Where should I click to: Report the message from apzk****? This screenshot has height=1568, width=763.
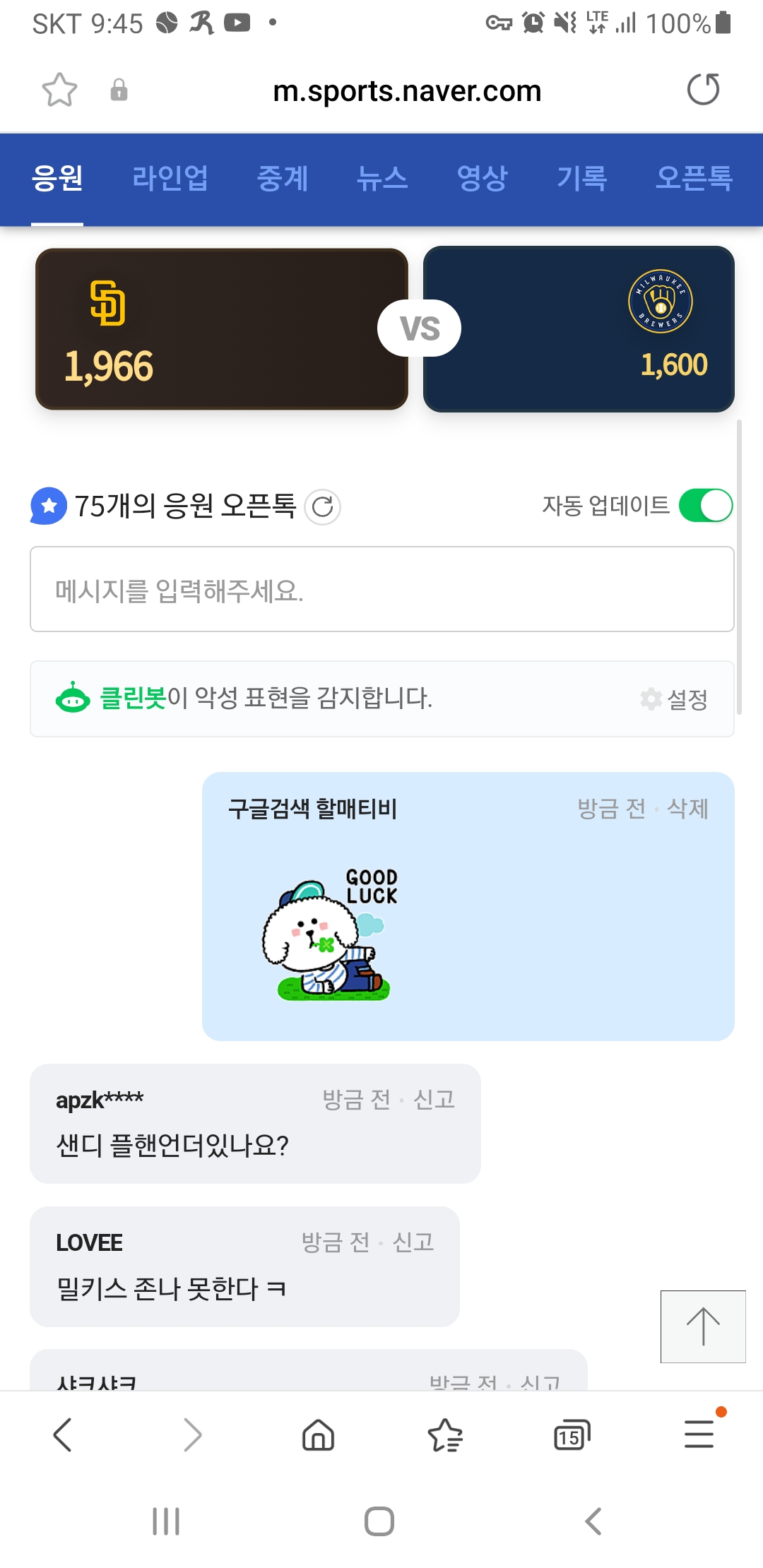[x=434, y=1099]
